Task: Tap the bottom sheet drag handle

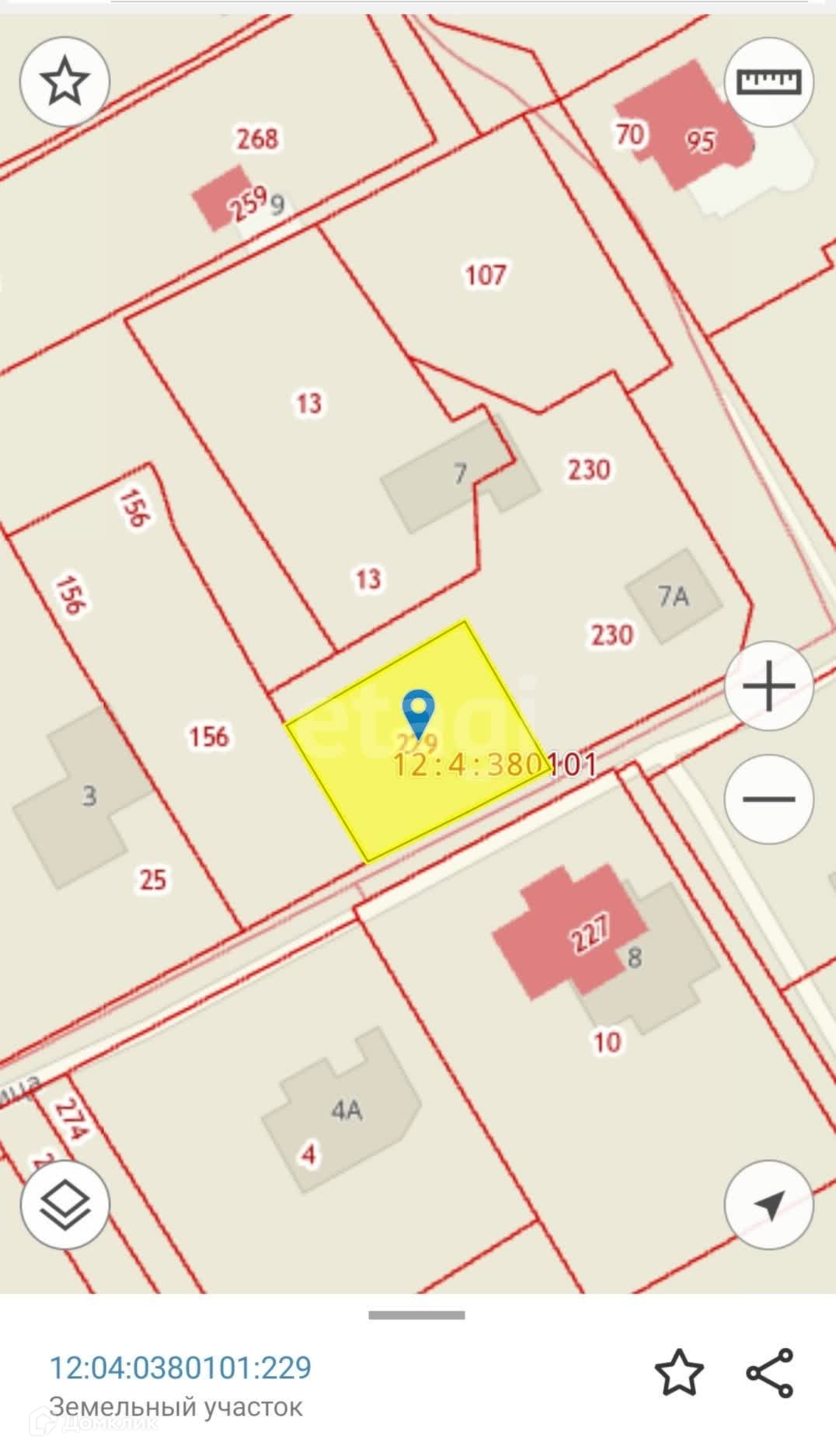Action: click(417, 1315)
